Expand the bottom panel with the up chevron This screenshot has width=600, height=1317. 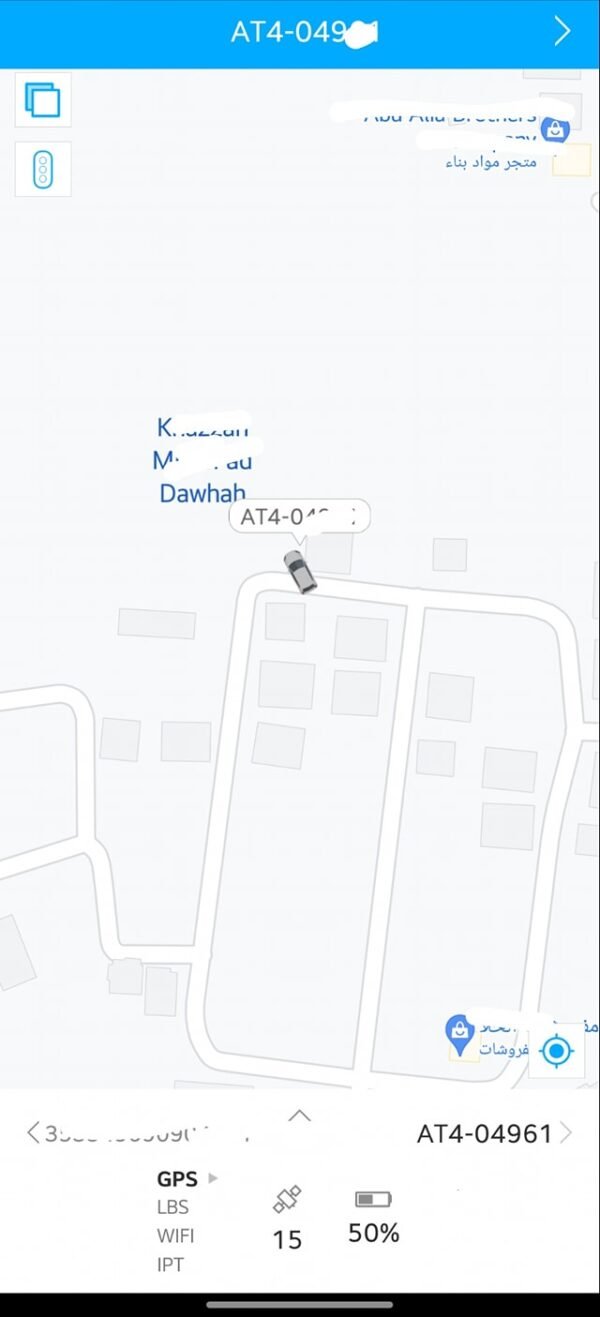pyautogui.click(x=299, y=1116)
